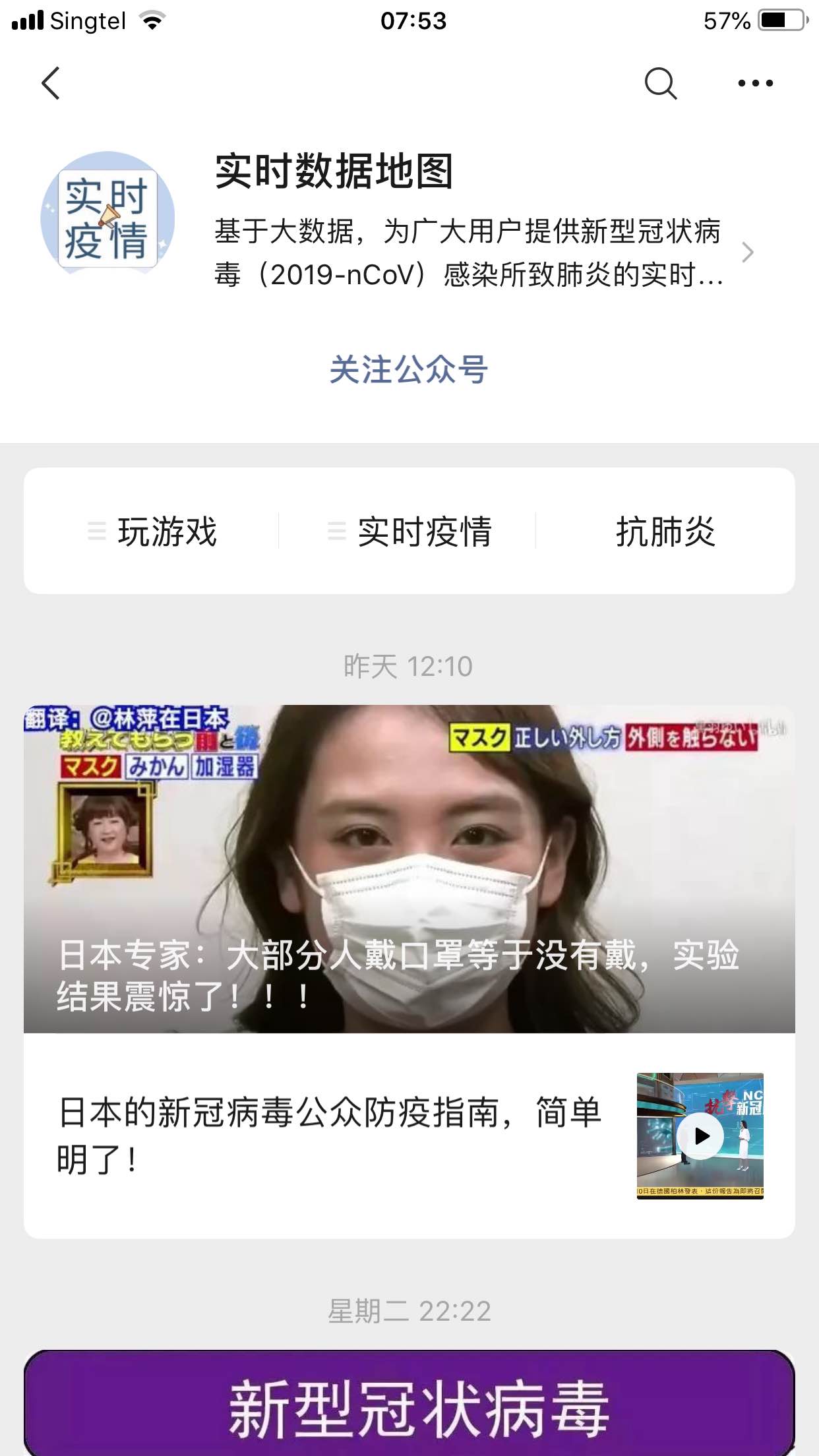Open article about Japanese expert on masks
The width and height of the screenshot is (819, 1456).
point(409,868)
